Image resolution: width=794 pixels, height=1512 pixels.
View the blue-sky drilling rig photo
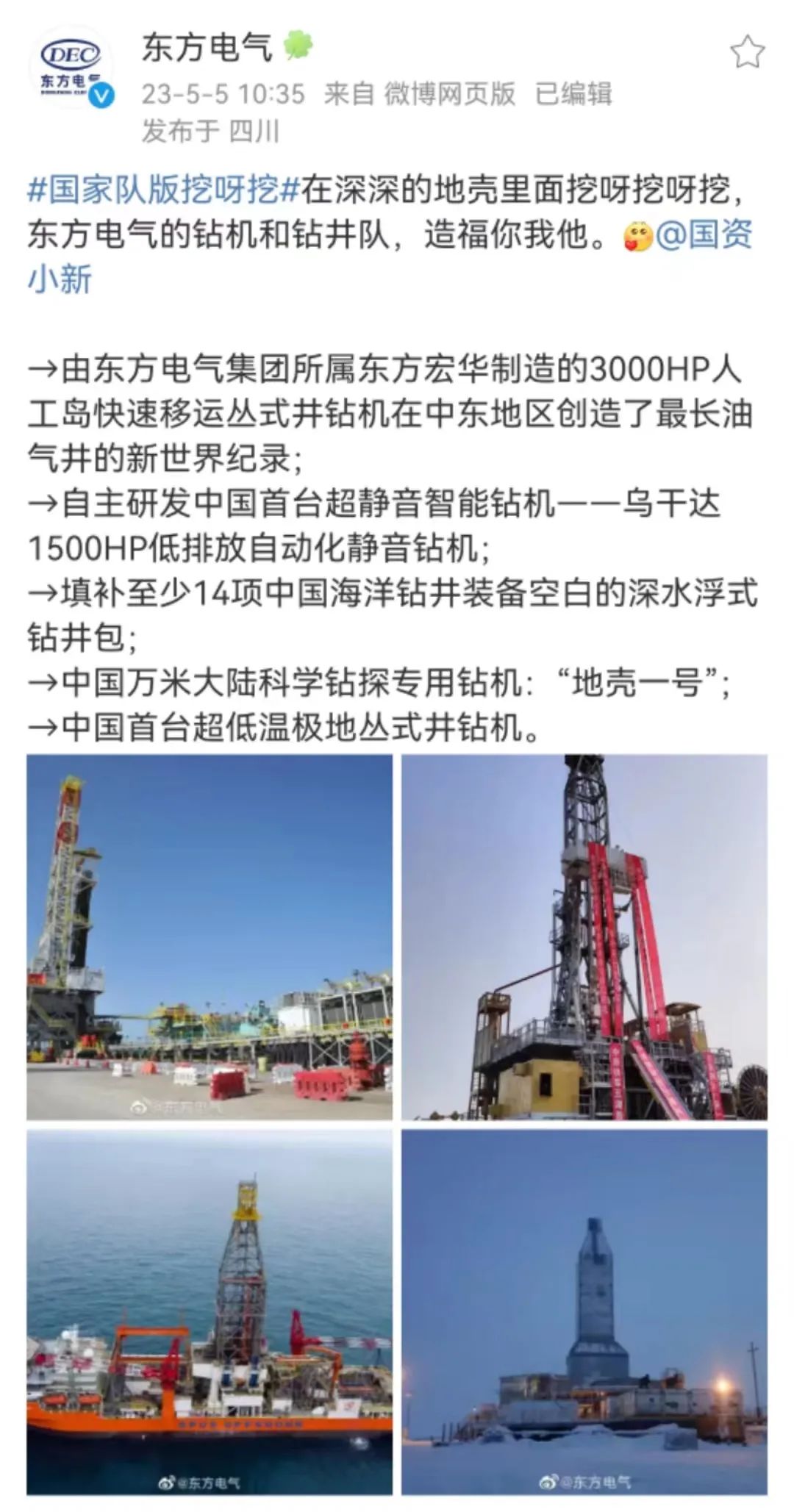(210, 936)
